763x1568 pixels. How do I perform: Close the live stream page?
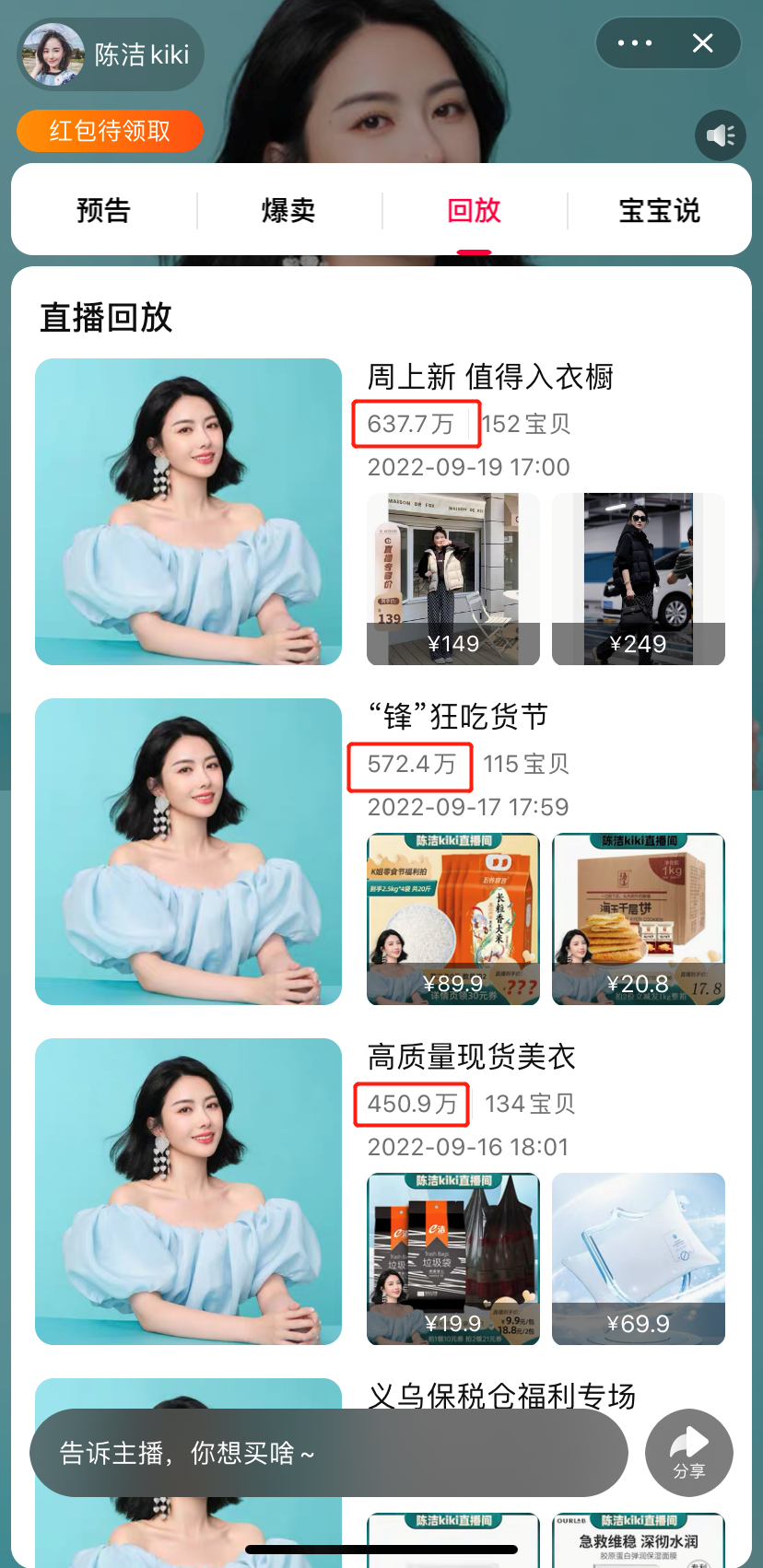click(703, 43)
